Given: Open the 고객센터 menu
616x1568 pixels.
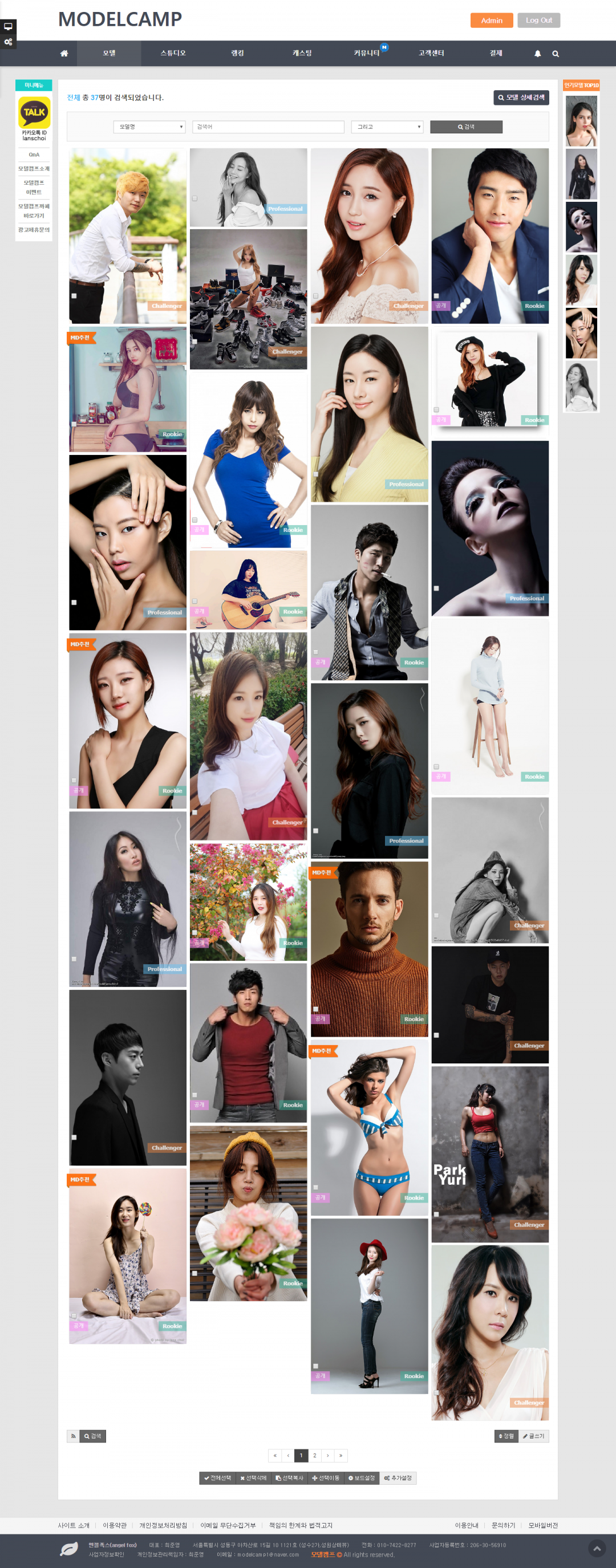Looking at the screenshot, I should [431, 54].
